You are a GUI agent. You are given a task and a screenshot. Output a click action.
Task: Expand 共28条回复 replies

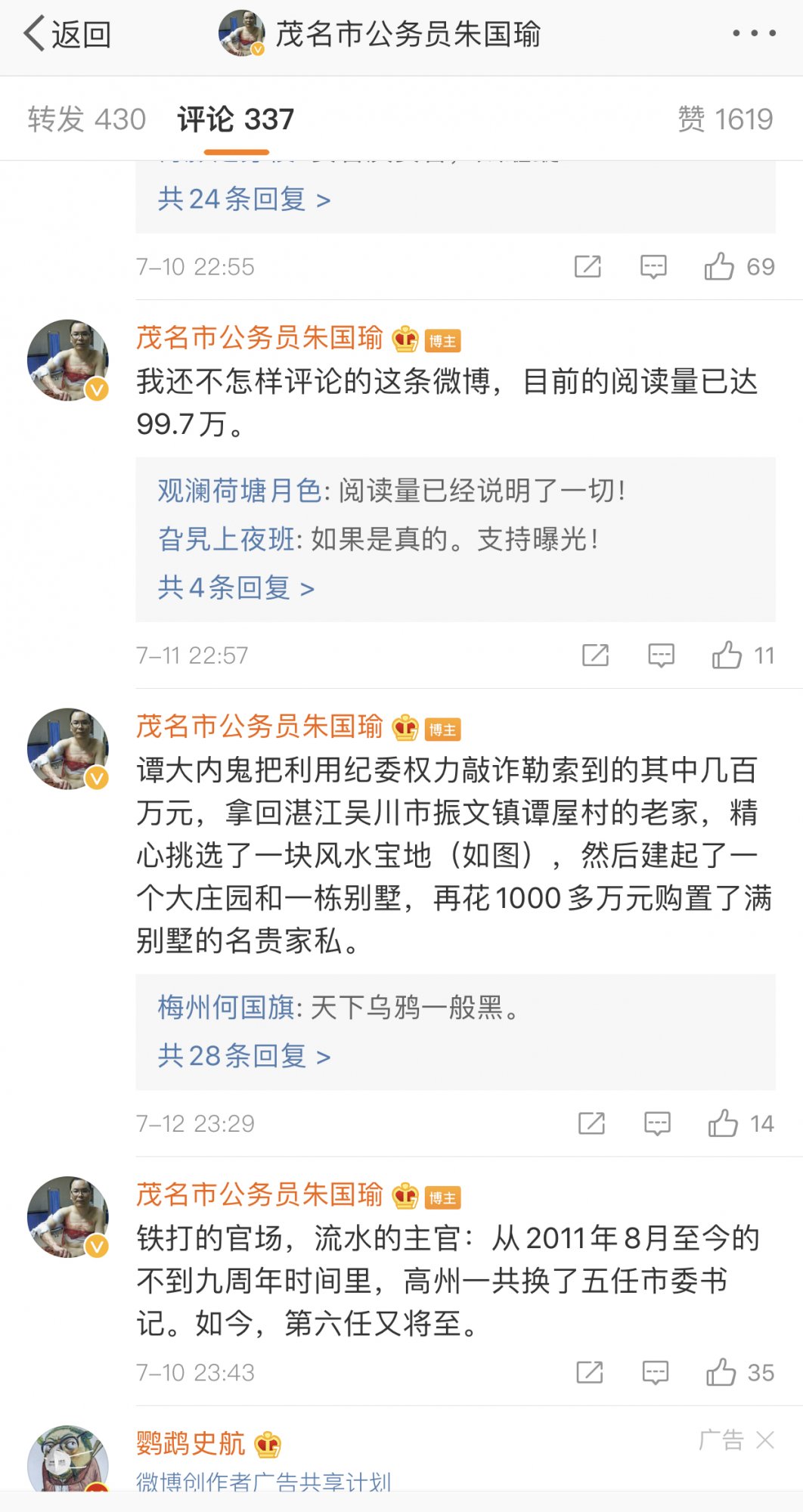click(x=243, y=1056)
